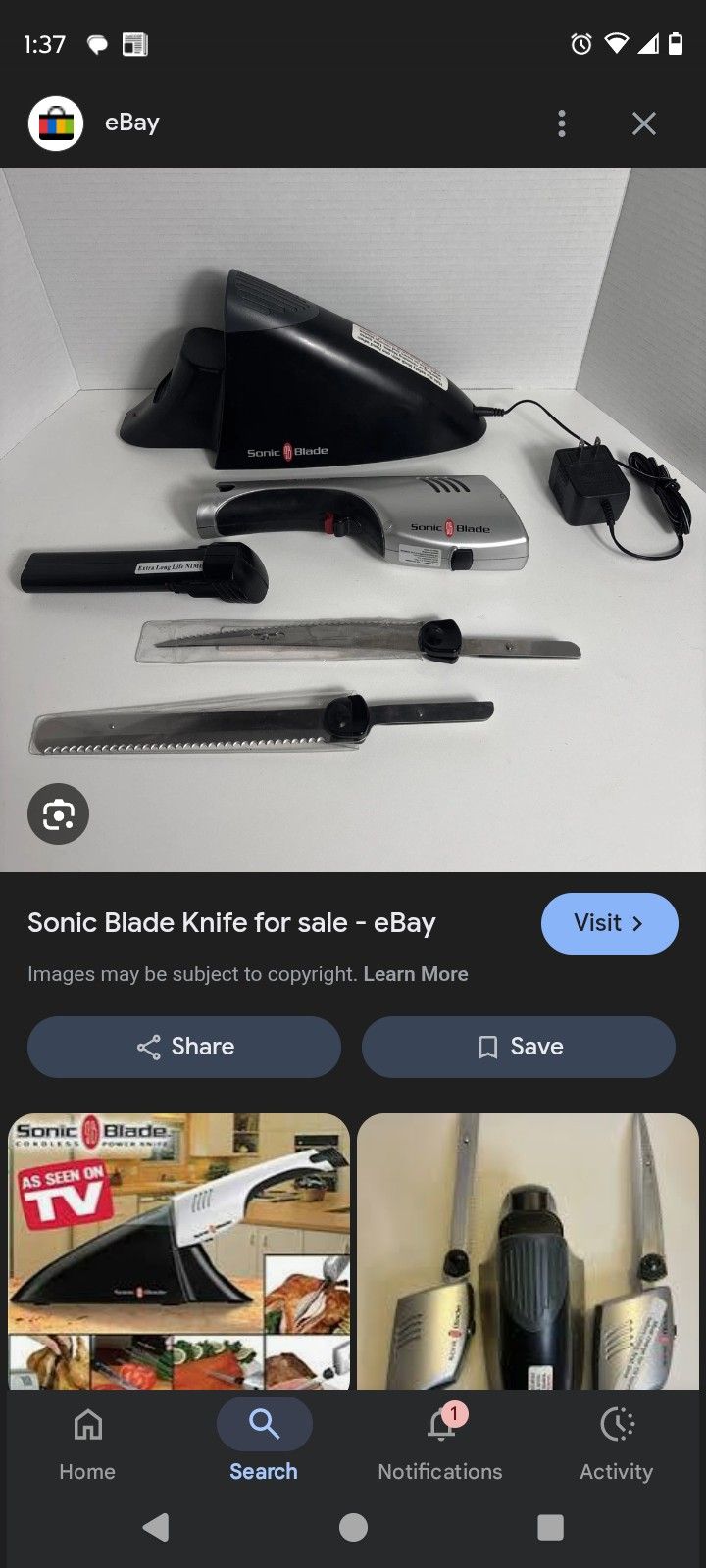
Task: Open the Google Lens camera icon on the image
Action: click(59, 814)
